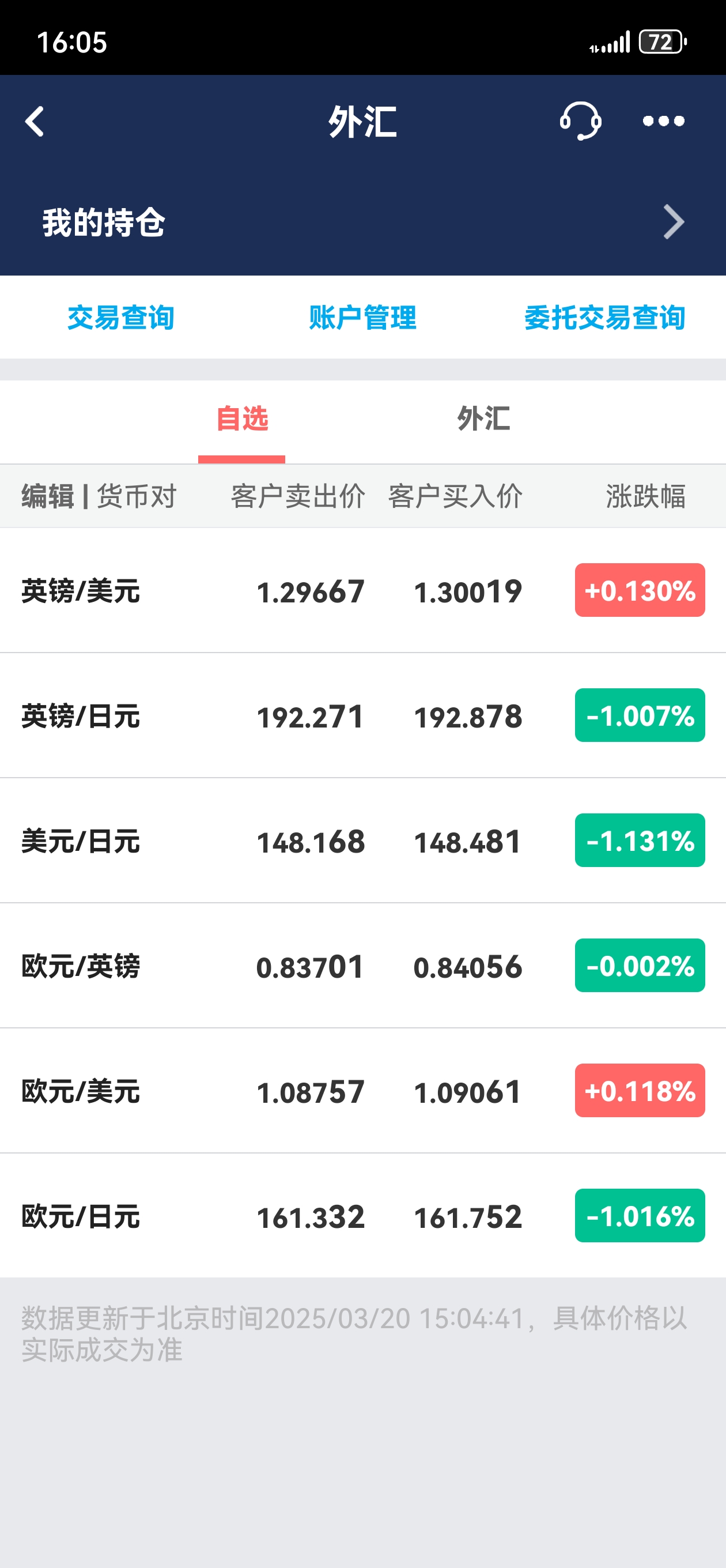Screen dimensions: 726x1568
Task: Tap 编辑 to edit the watchlist
Action: 47,496
